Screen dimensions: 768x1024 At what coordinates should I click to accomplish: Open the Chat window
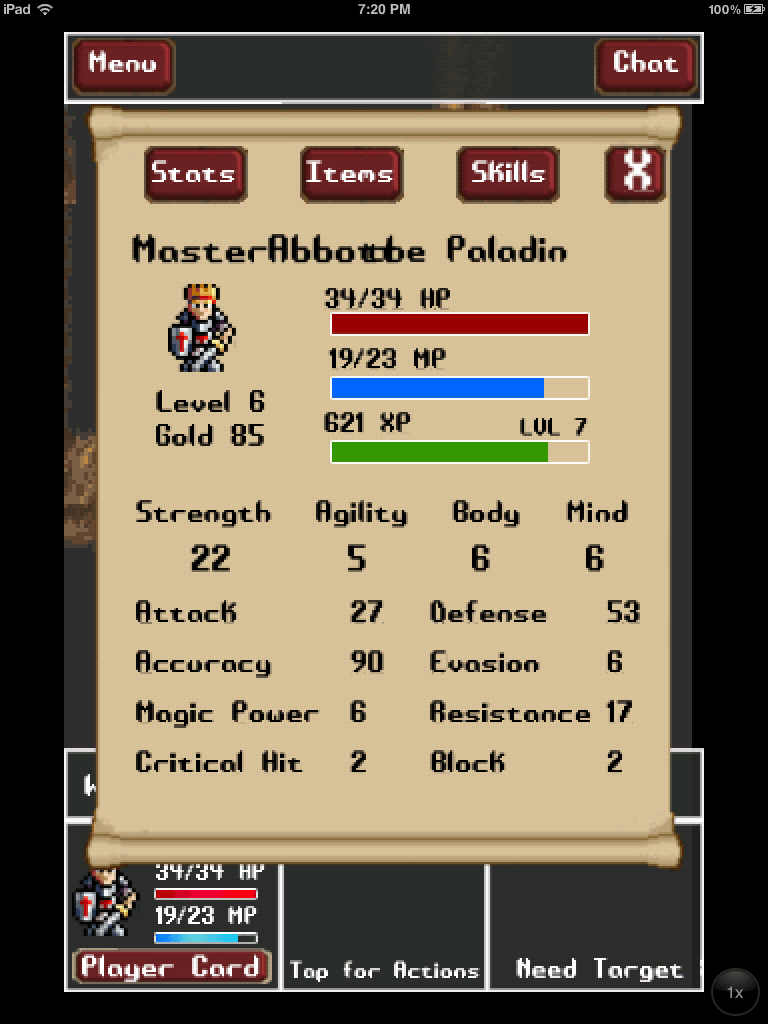645,65
